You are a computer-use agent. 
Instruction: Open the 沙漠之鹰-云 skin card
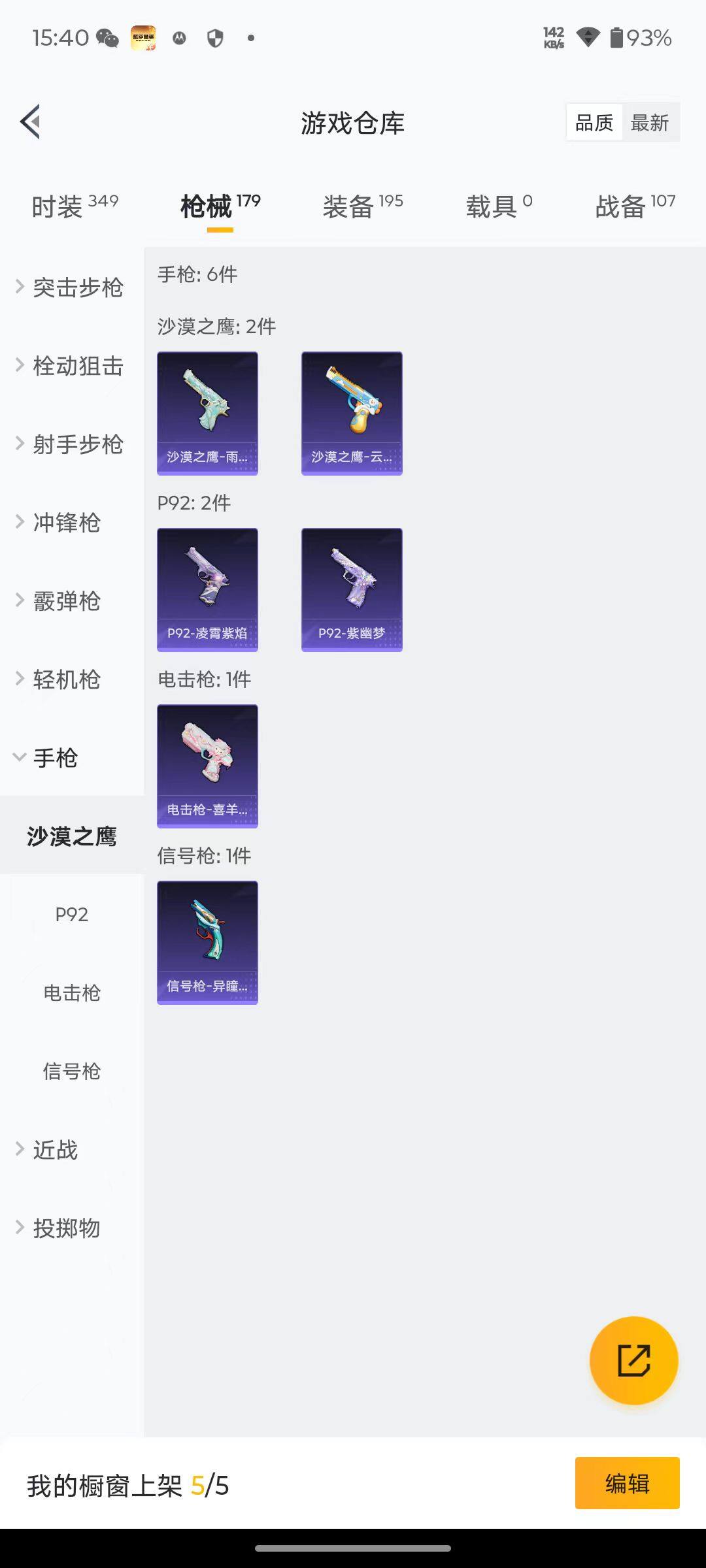tap(352, 412)
